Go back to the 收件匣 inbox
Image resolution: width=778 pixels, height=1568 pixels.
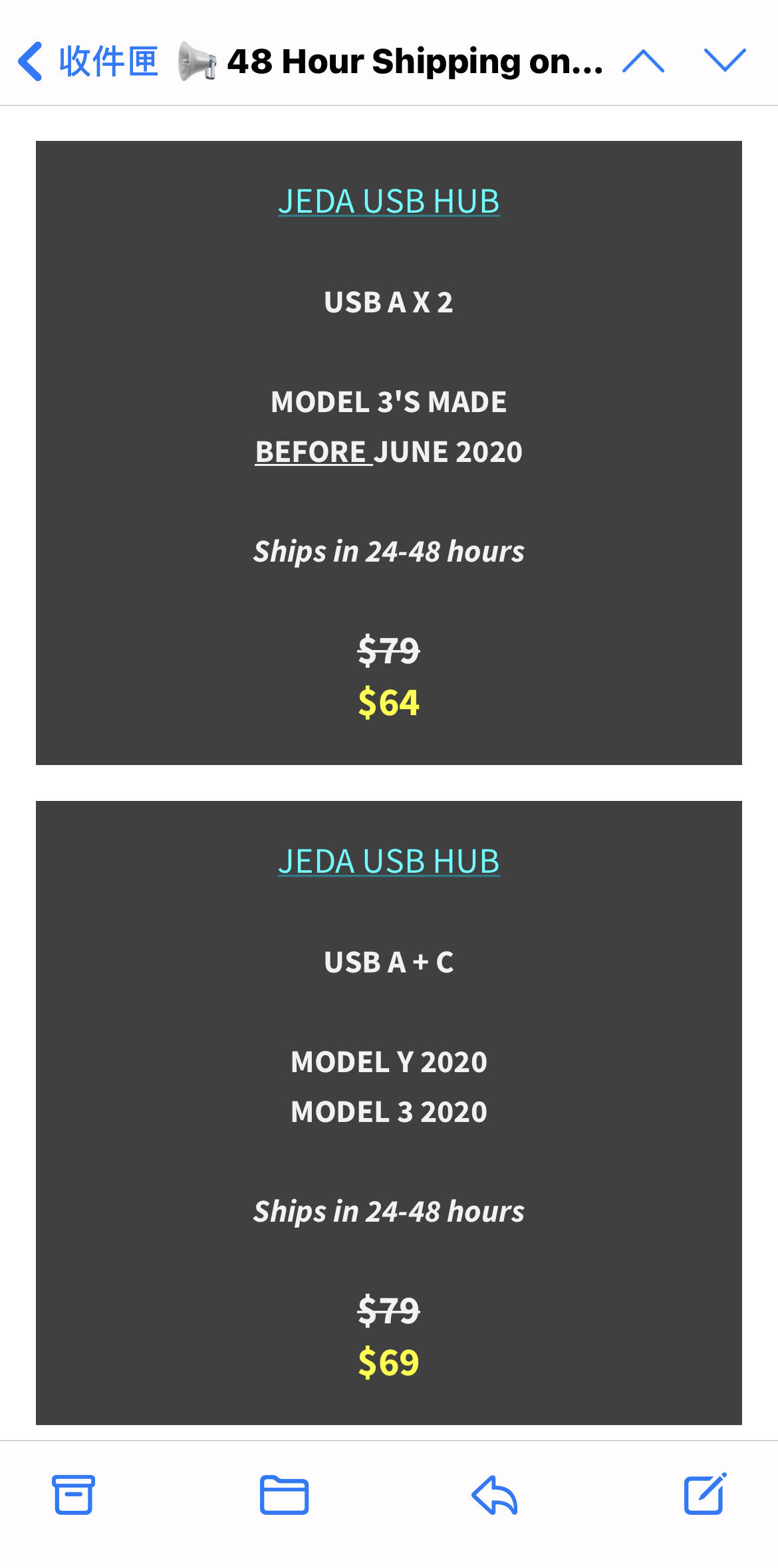click(x=88, y=62)
